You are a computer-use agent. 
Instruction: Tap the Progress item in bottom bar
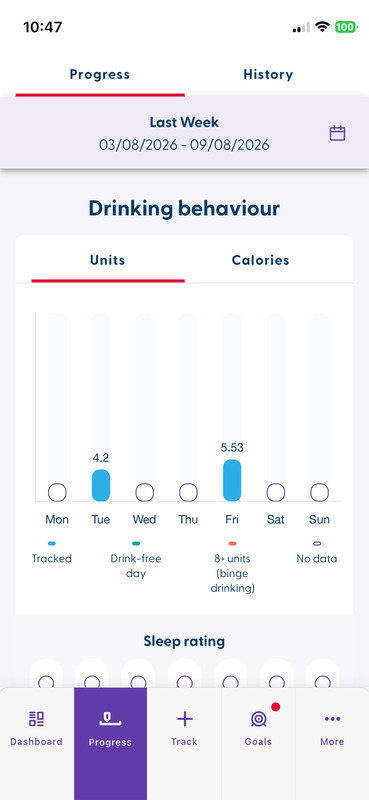[x=110, y=728]
